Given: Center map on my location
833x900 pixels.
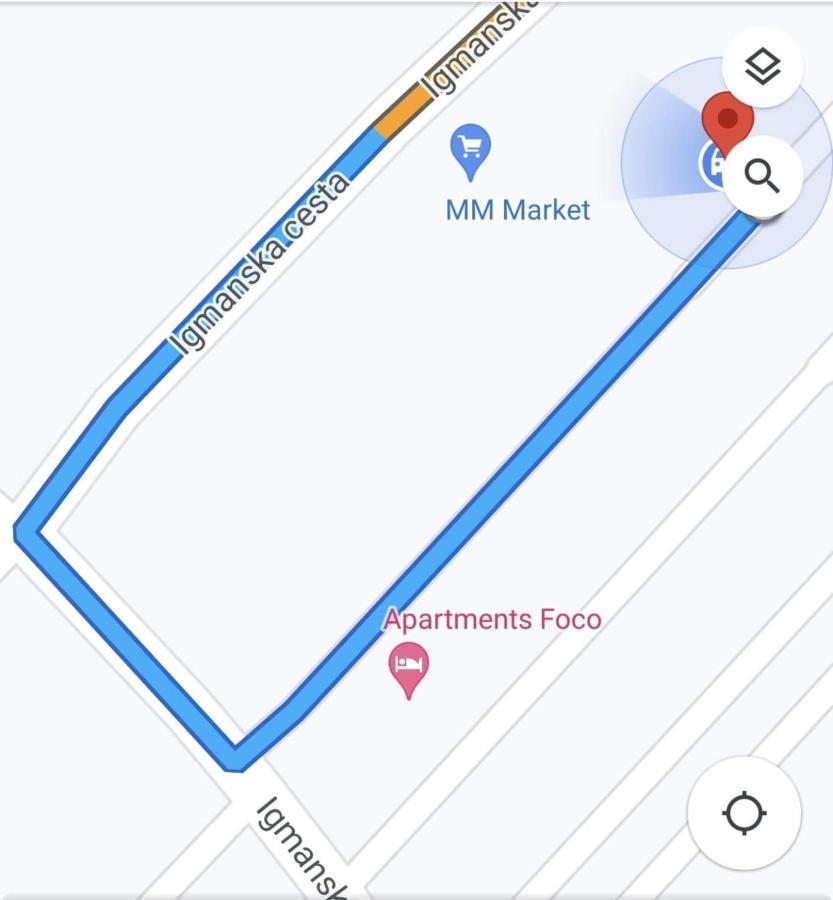Looking at the screenshot, I should (744, 812).
